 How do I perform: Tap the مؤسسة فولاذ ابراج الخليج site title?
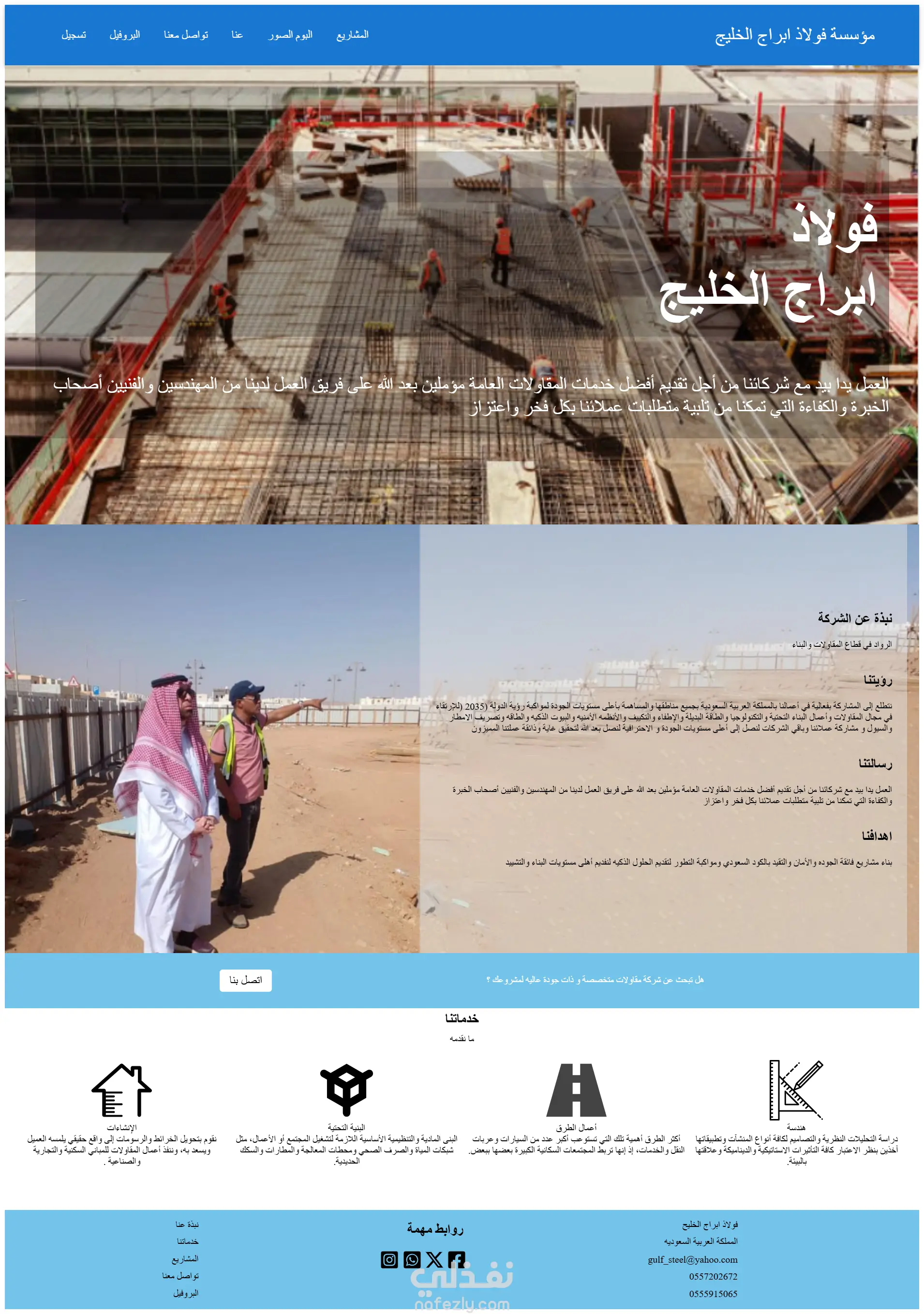coord(795,35)
